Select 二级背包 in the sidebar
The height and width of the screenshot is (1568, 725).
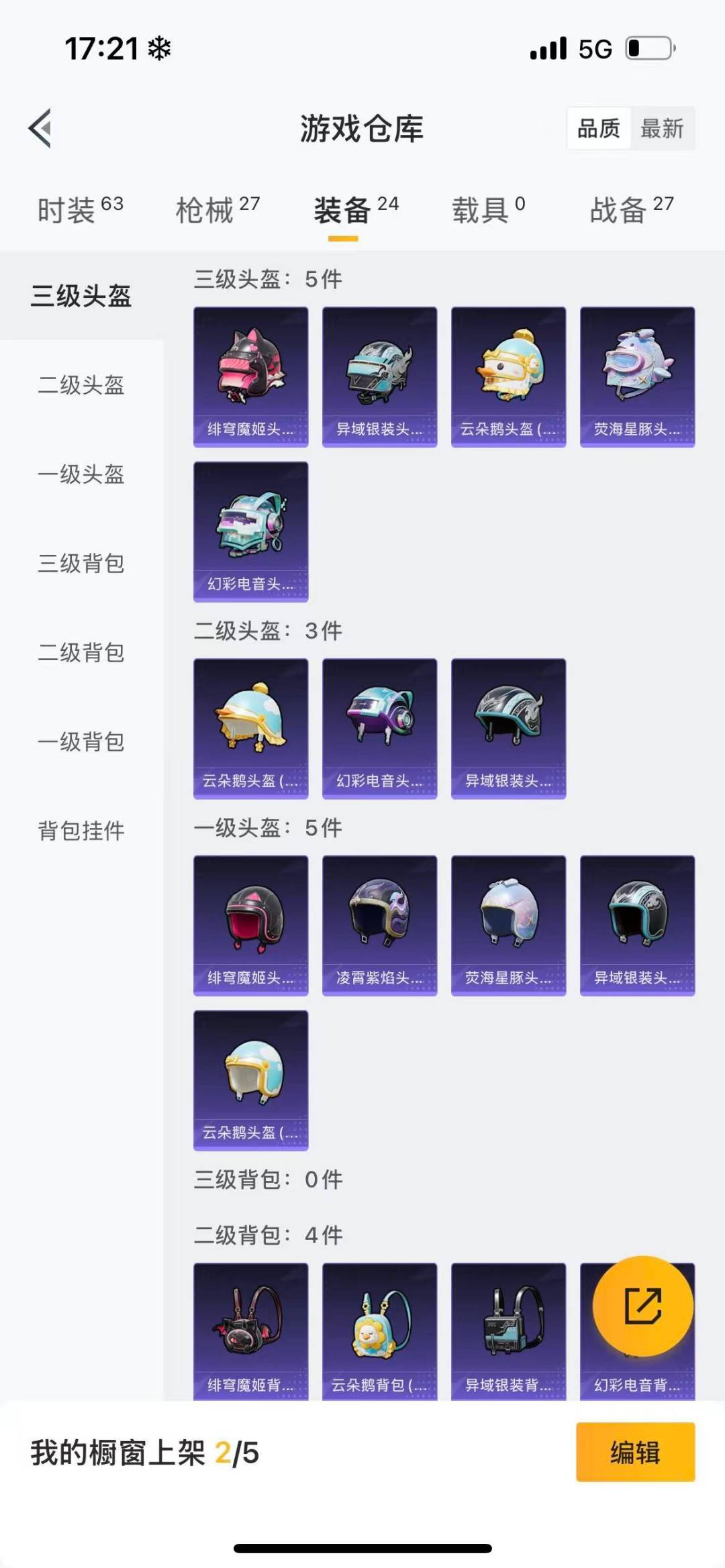[x=81, y=653]
